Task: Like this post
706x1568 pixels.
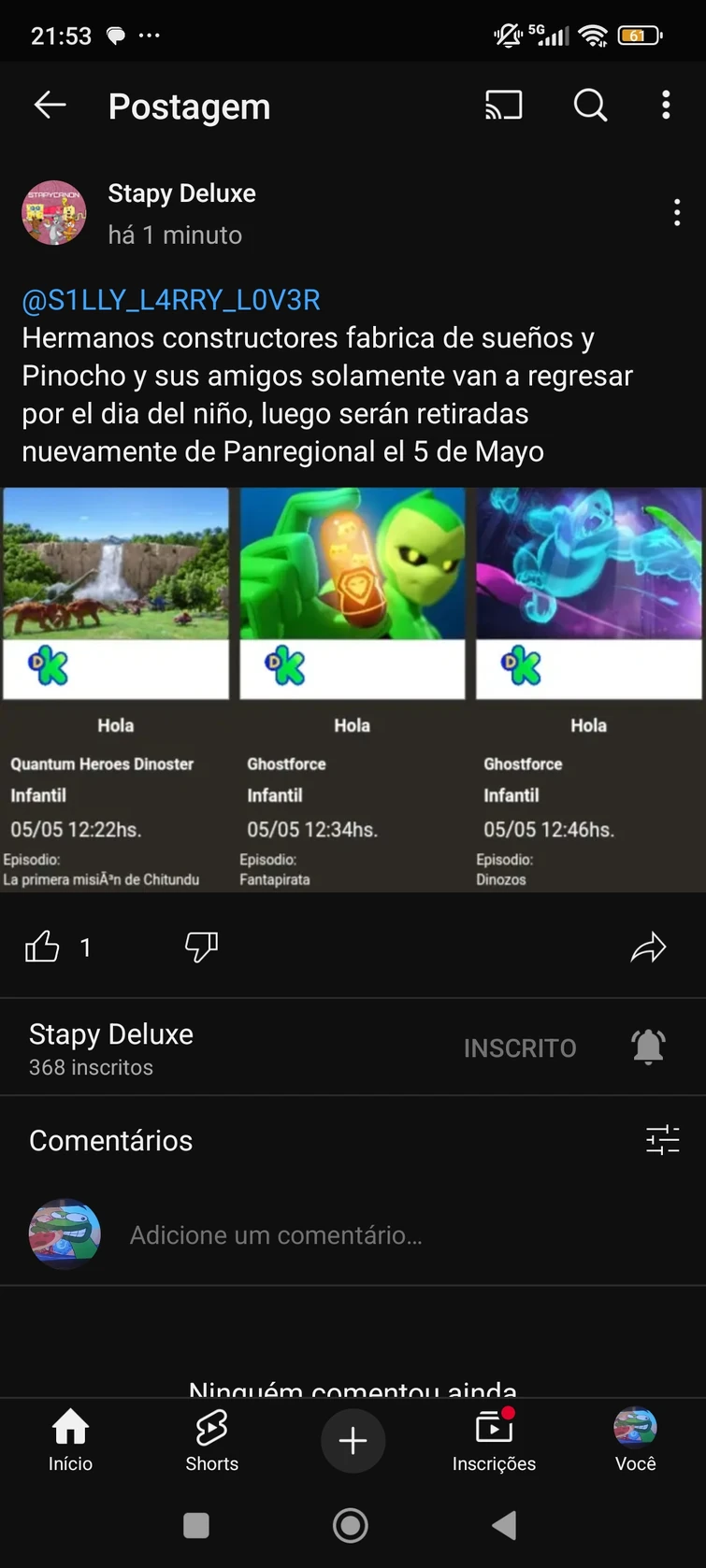Action: 42,948
